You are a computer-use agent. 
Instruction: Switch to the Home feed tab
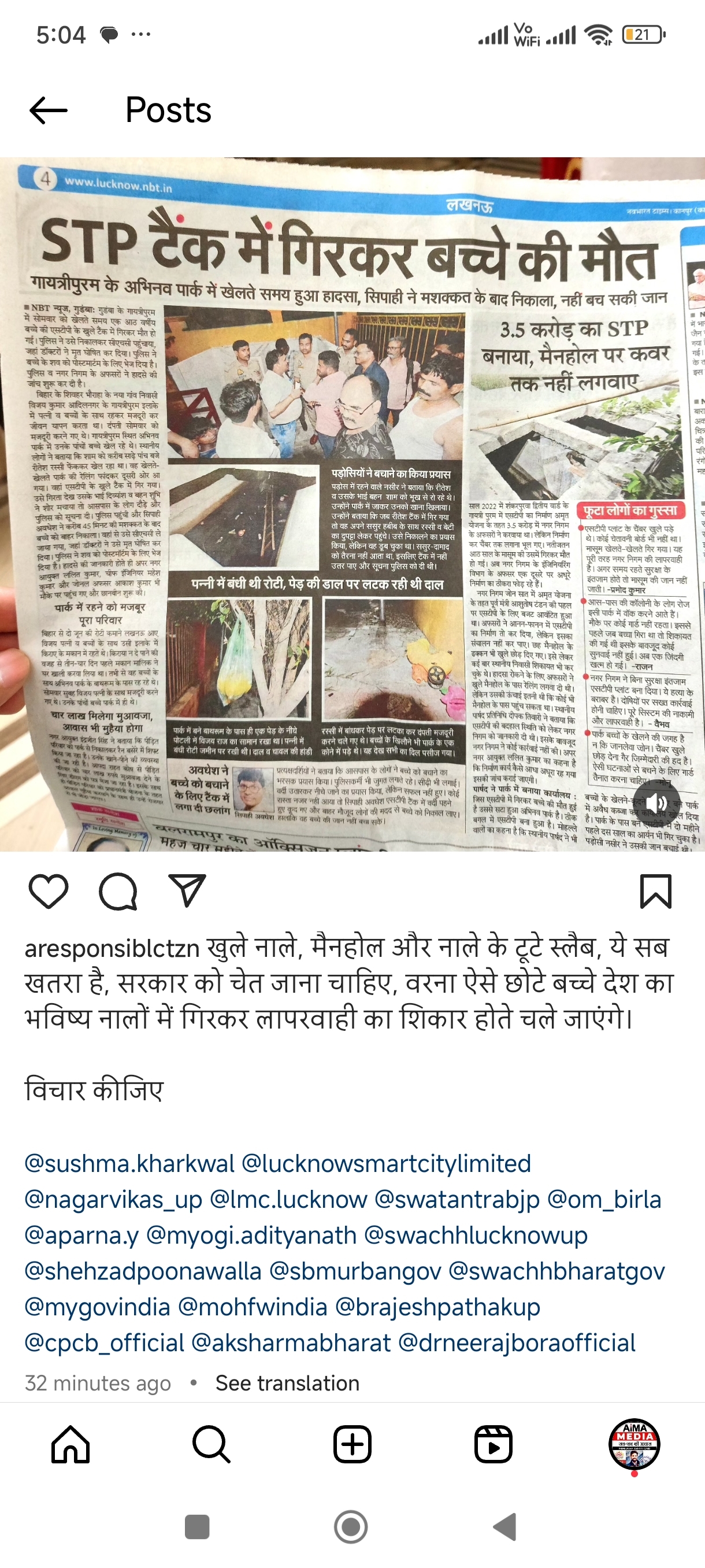point(70,1444)
